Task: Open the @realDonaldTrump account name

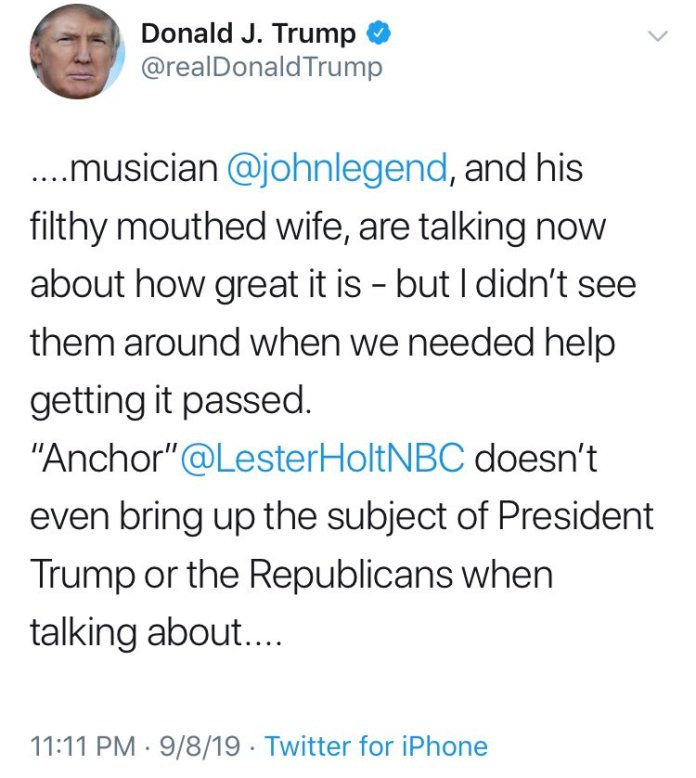Action: pos(261,67)
